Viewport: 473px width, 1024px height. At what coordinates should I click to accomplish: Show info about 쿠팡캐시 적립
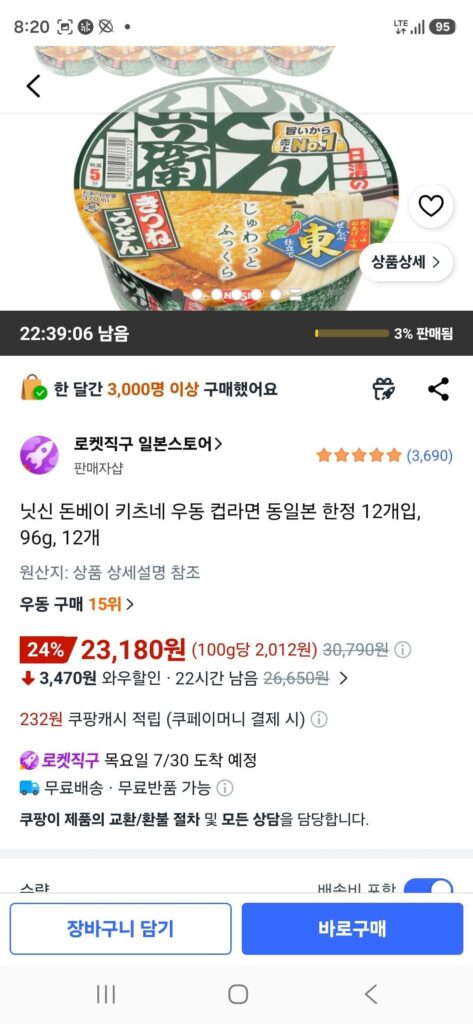(319, 720)
